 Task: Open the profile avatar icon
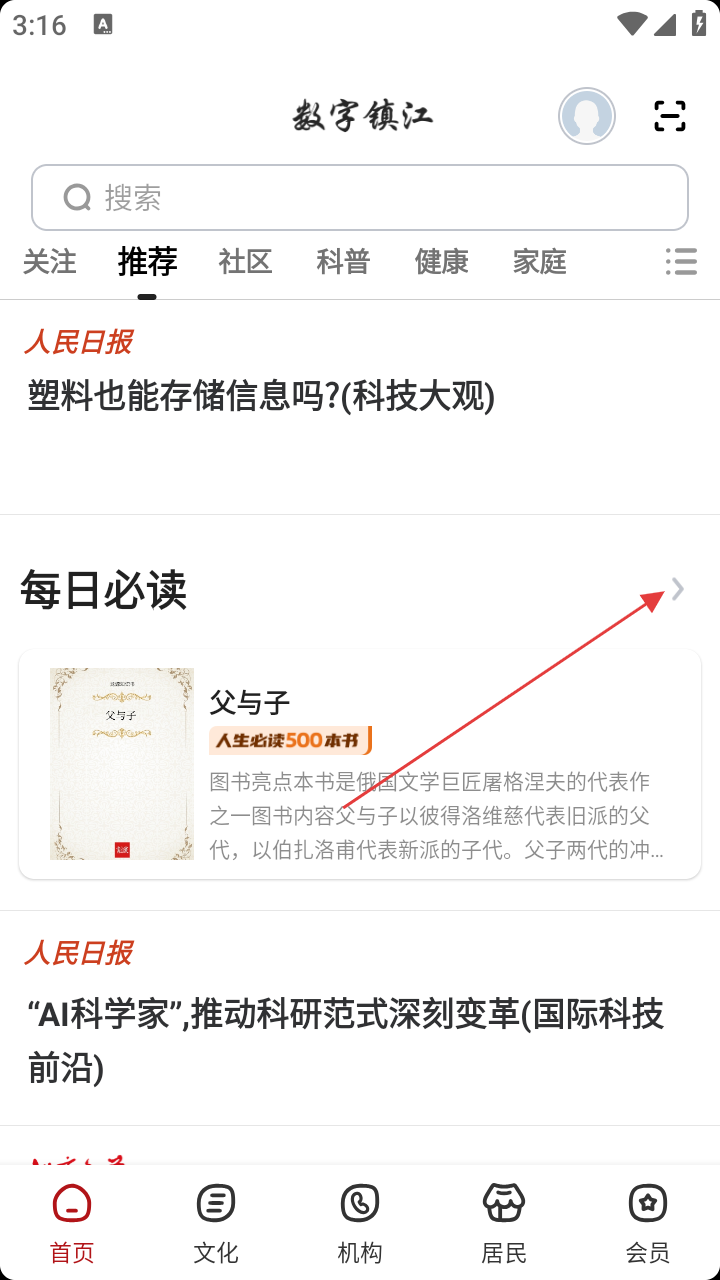coord(587,116)
